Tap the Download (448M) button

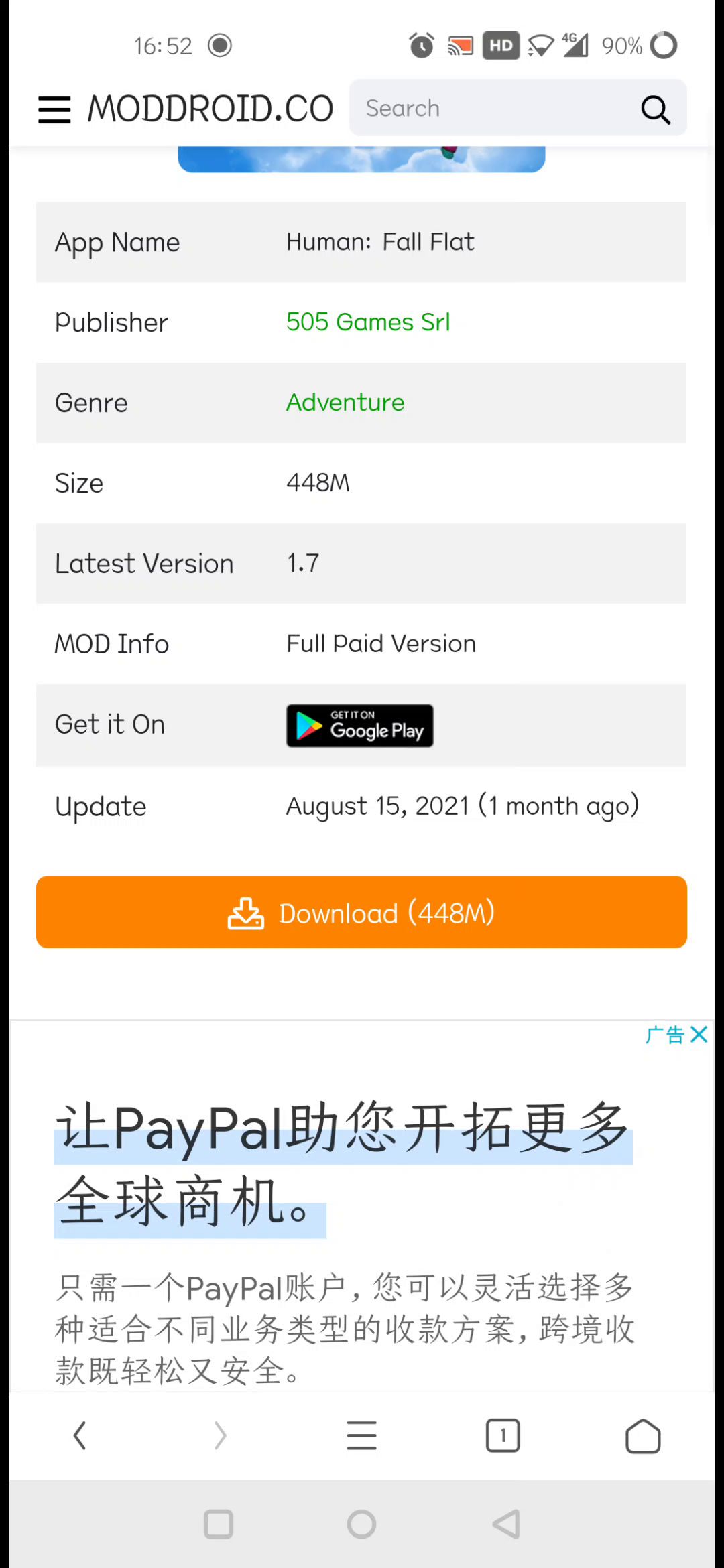pyautogui.click(x=361, y=912)
